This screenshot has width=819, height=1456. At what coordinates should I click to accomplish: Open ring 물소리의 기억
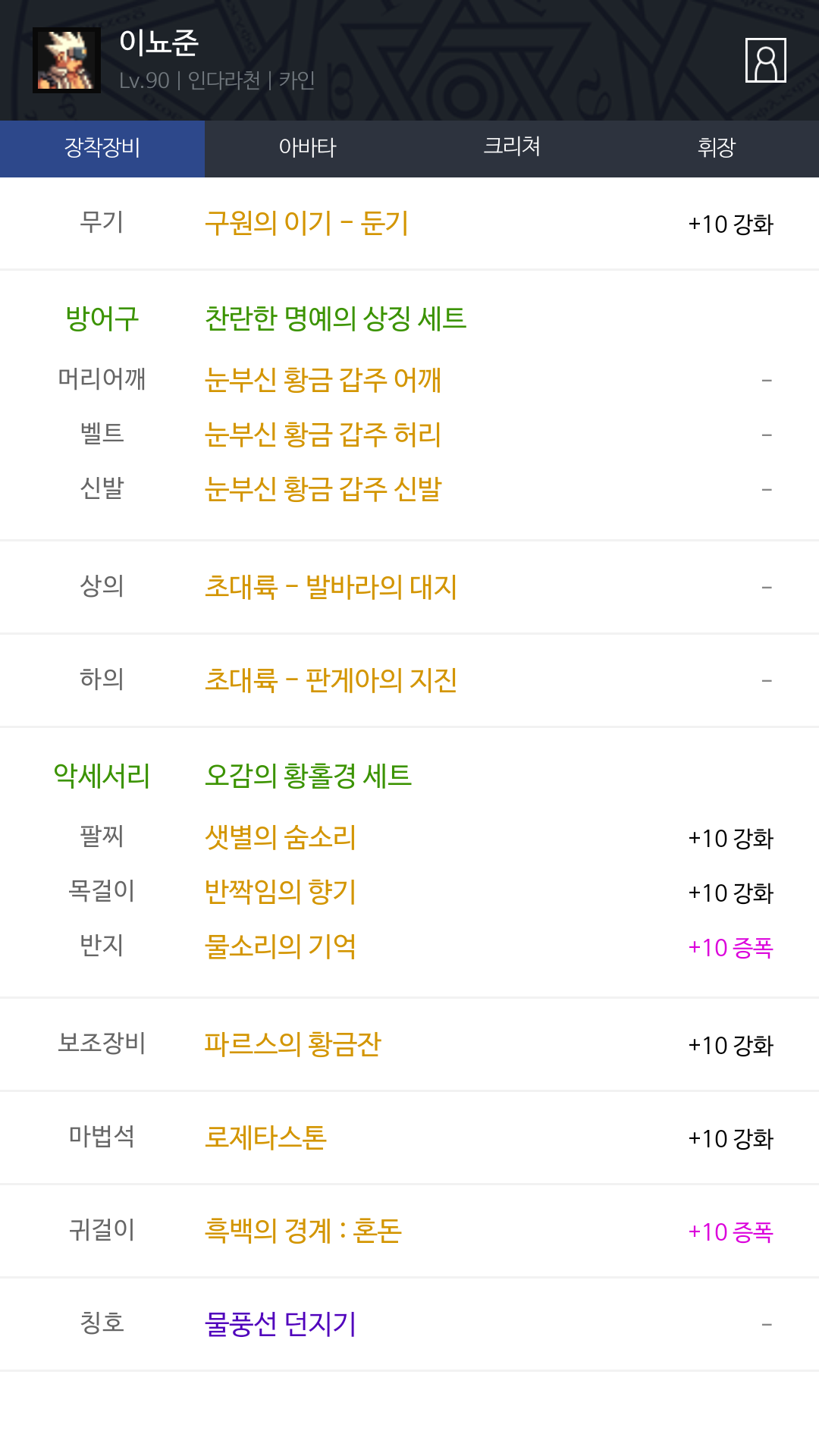click(x=281, y=946)
